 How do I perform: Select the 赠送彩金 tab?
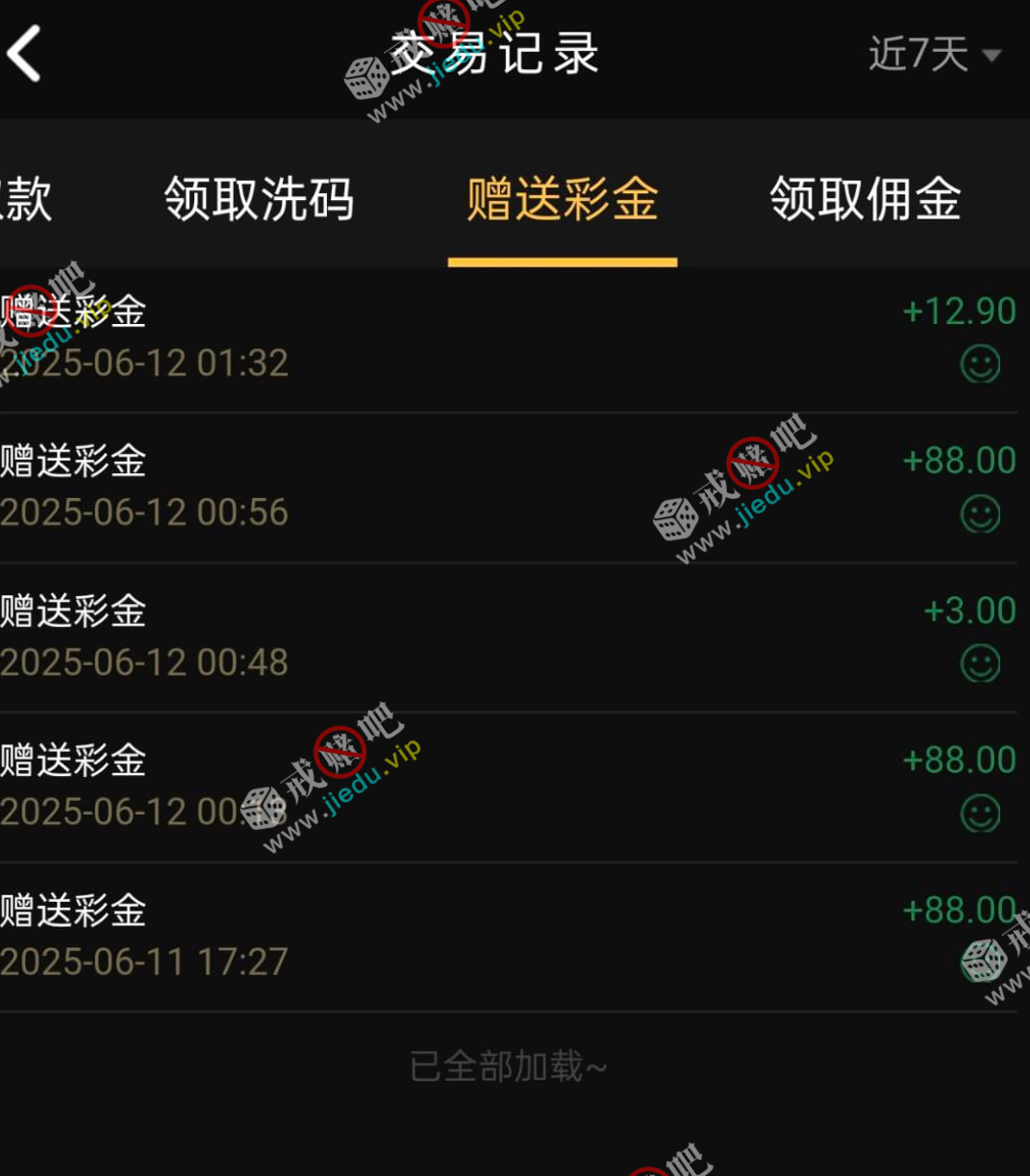(x=563, y=199)
